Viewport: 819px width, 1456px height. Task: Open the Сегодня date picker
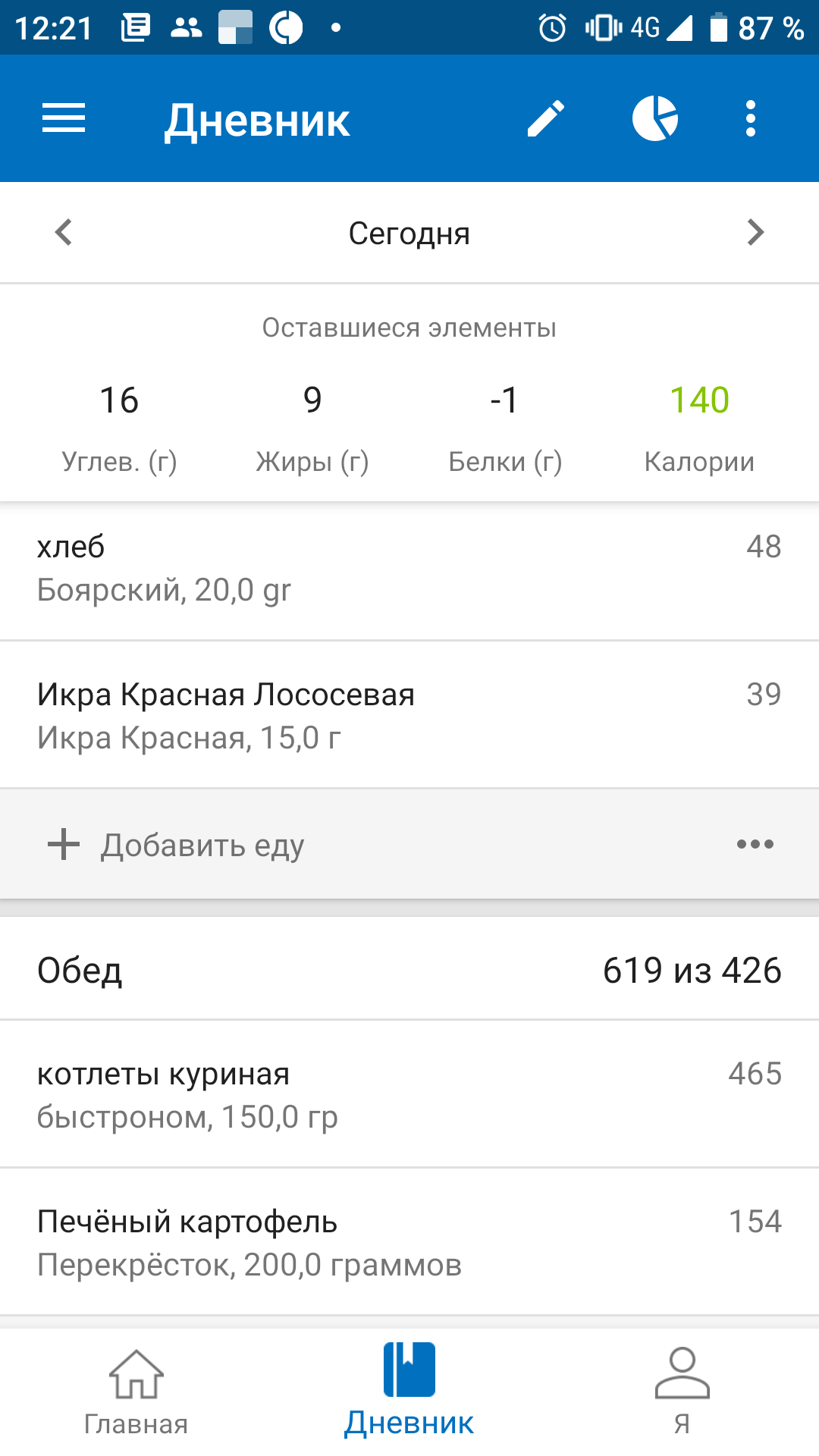409,234
